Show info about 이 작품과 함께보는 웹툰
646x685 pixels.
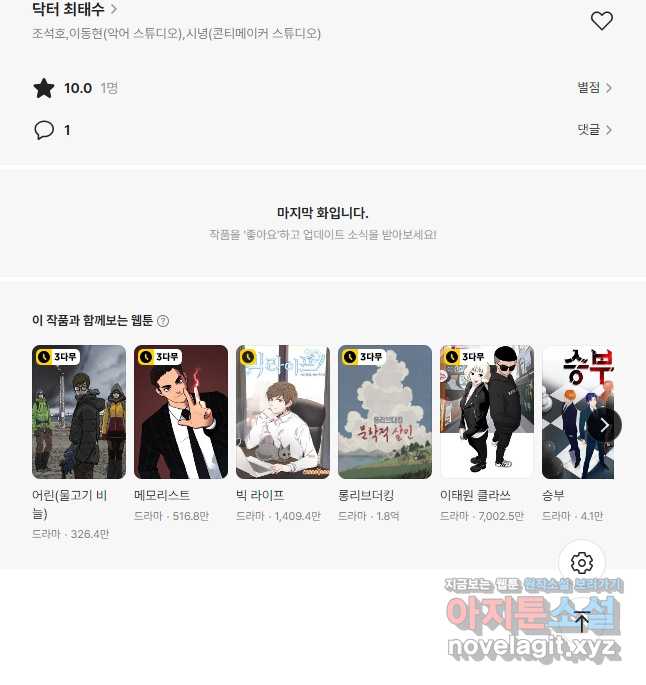click(163, 321)
